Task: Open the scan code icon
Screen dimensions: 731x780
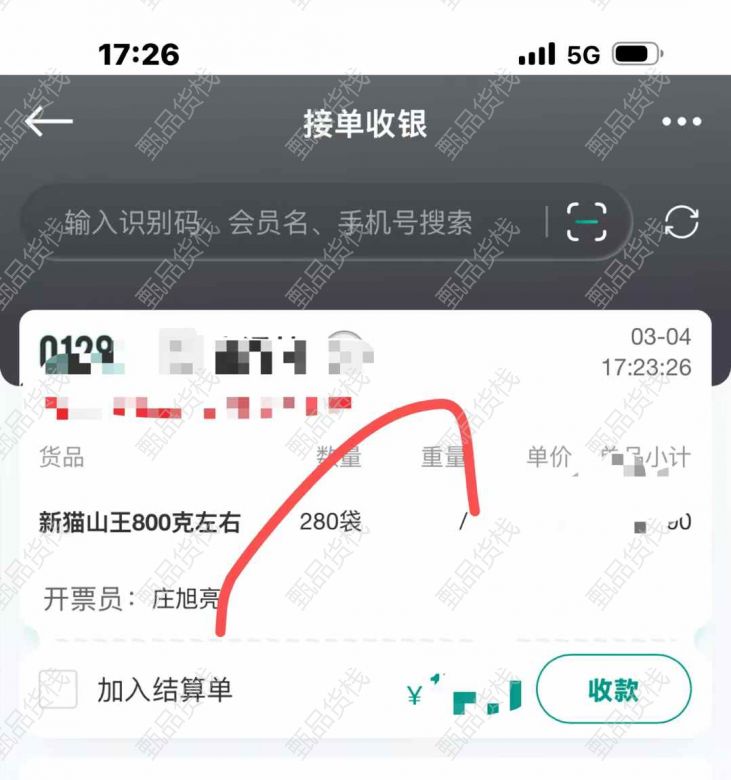Action: [x=587, y=222]
